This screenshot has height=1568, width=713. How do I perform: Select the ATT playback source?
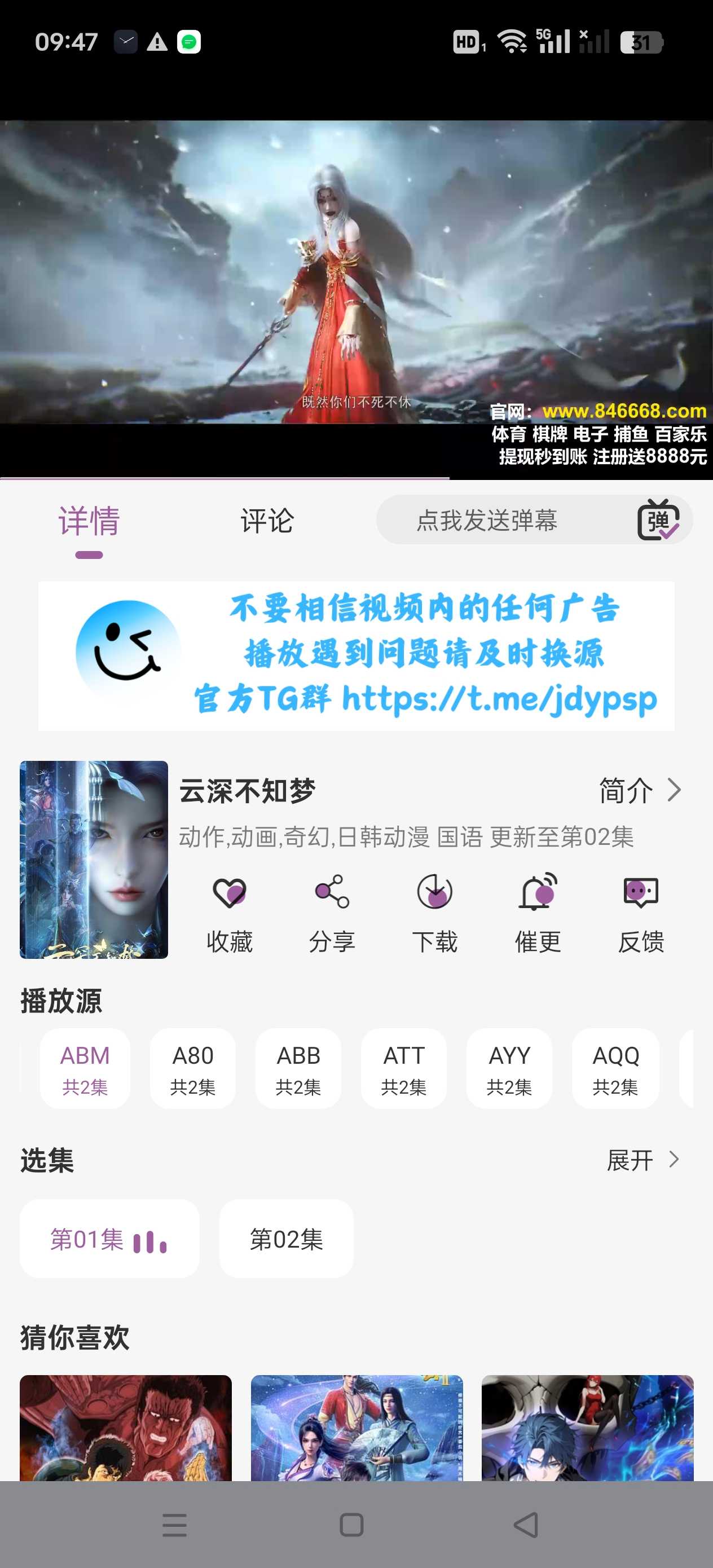[404, 1068]
